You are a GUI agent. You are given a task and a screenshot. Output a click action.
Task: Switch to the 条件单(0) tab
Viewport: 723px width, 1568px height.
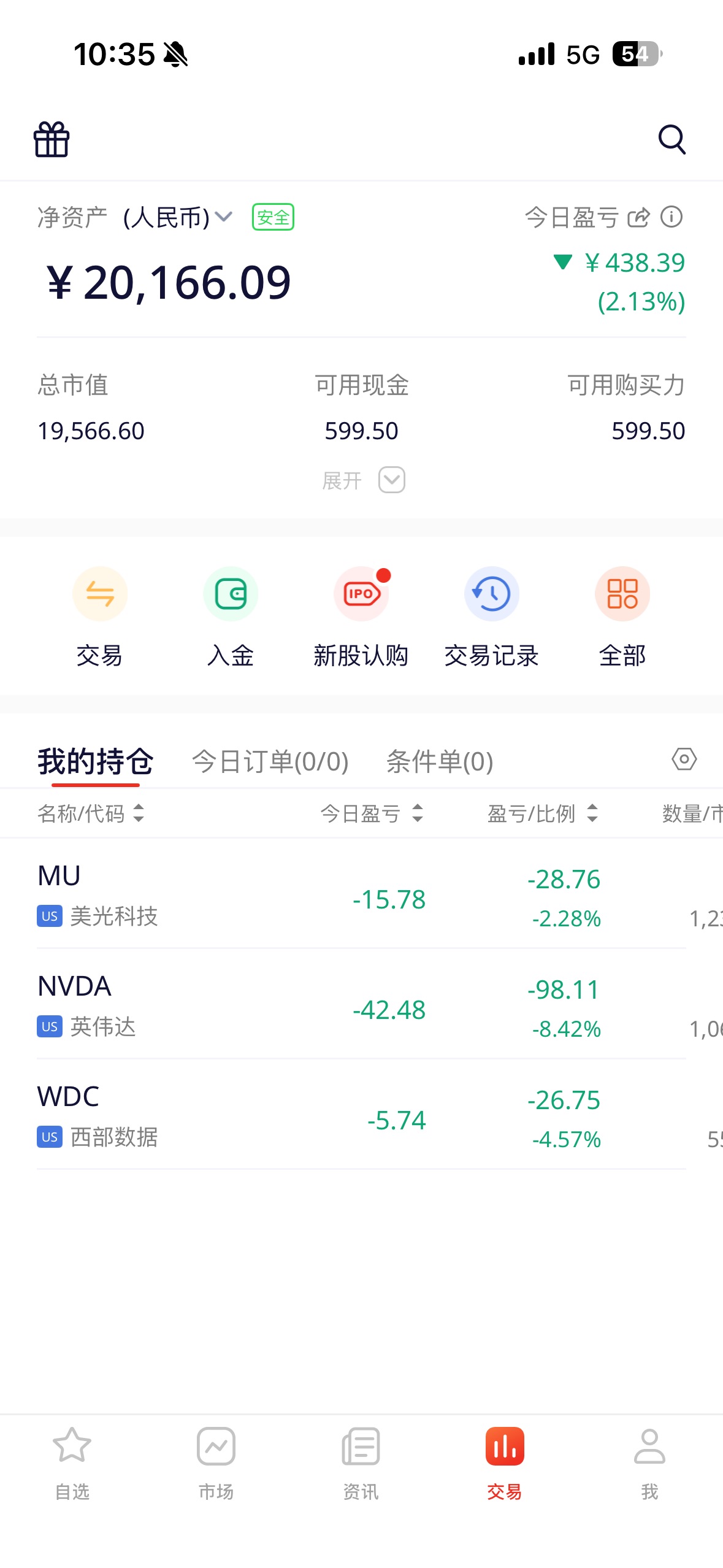pyautogui.click(x=439, y=761)
